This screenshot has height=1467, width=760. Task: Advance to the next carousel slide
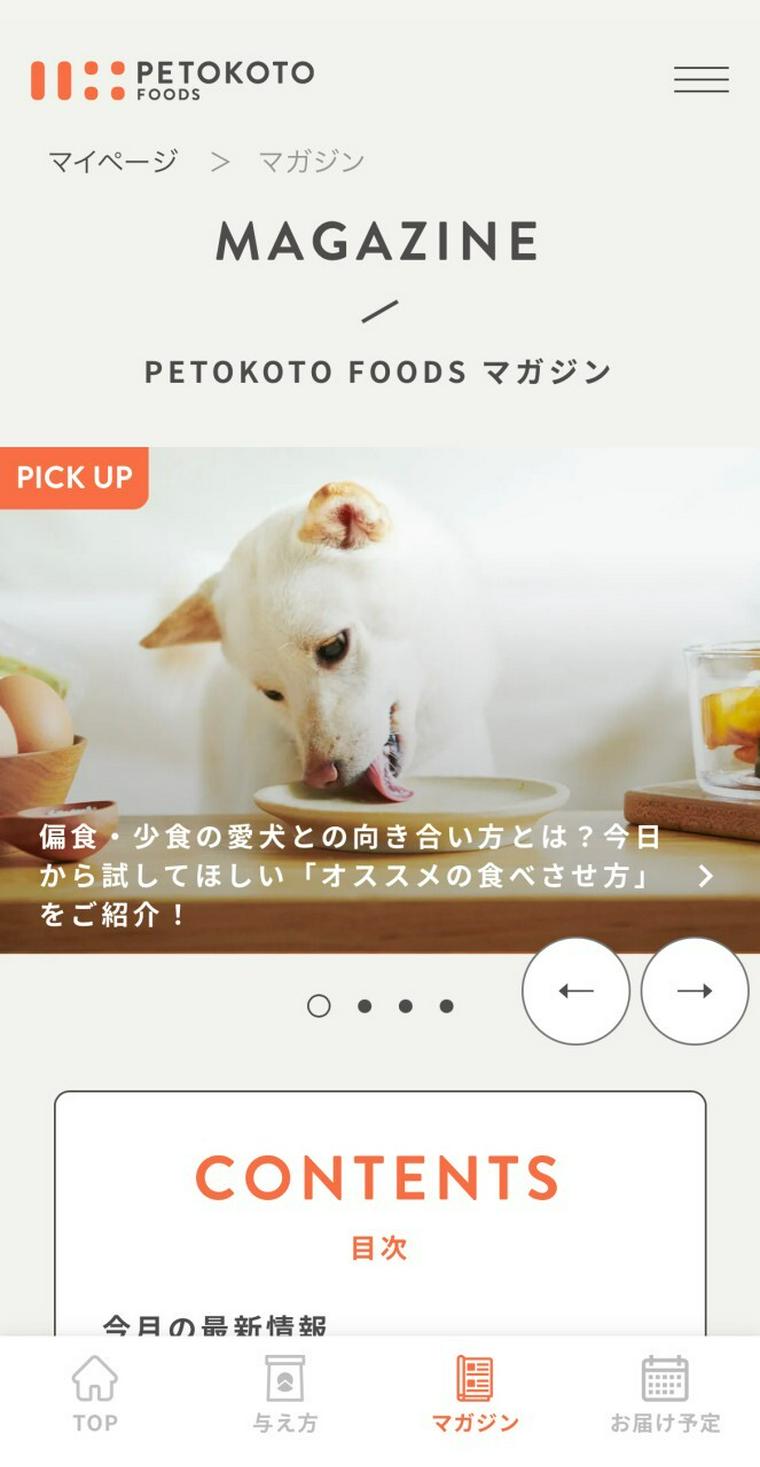[695, 991]
